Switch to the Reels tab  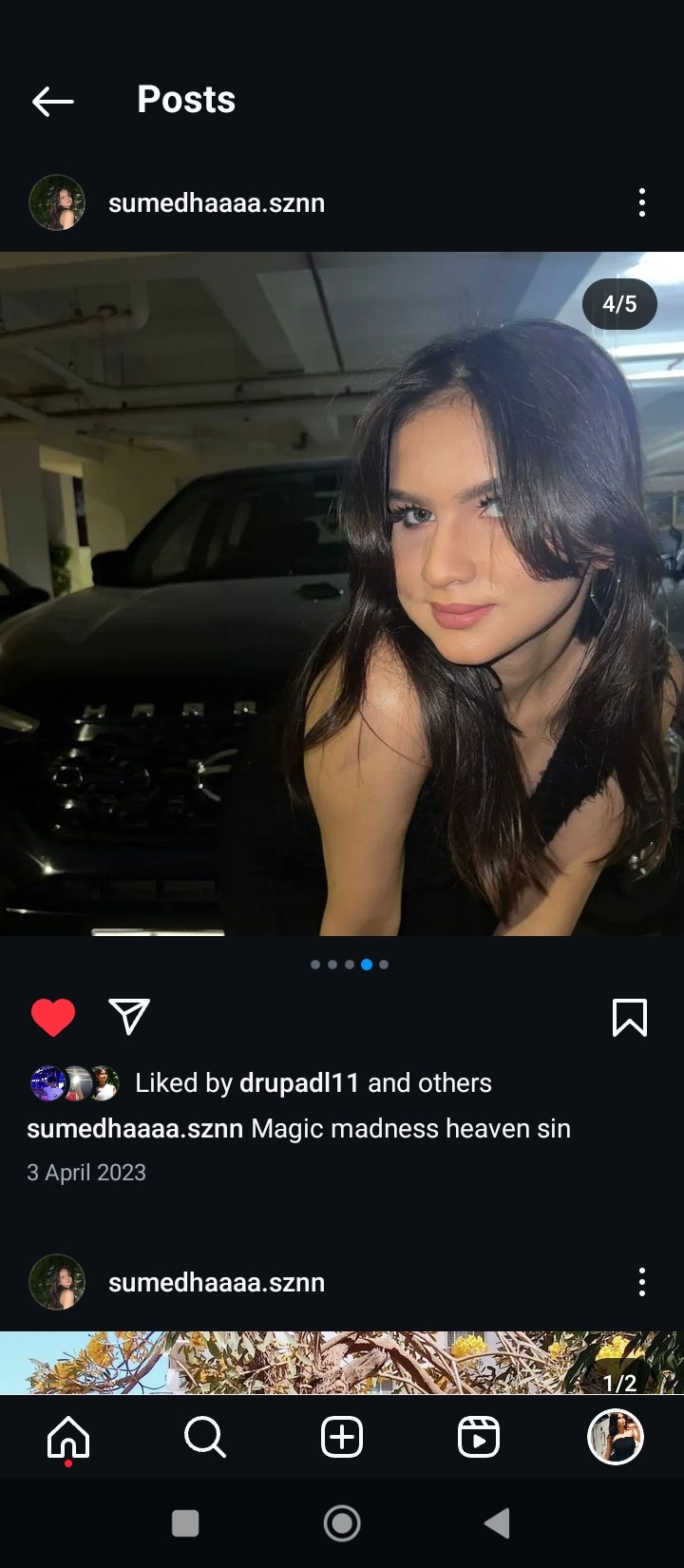coord(478,1437)
